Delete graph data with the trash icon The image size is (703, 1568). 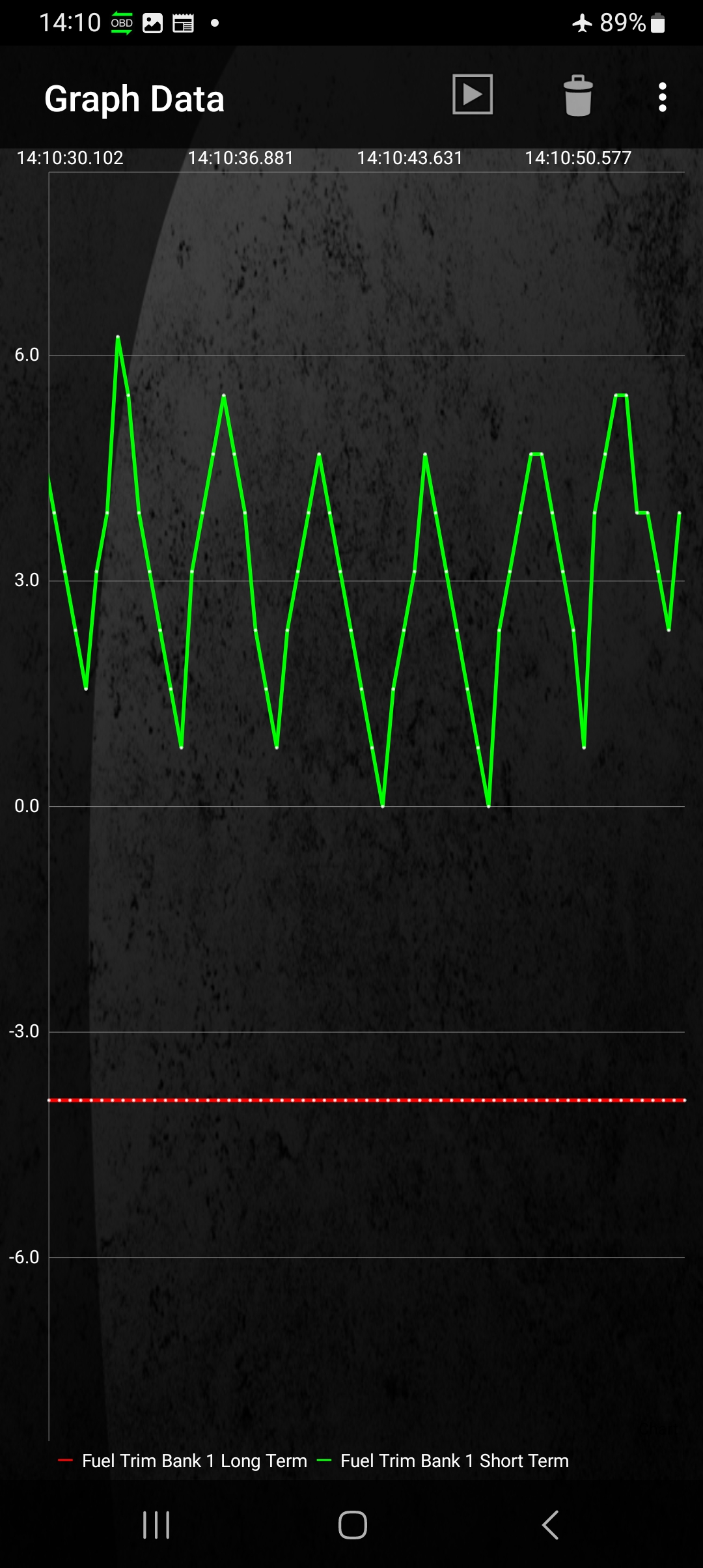click(578, 96)
